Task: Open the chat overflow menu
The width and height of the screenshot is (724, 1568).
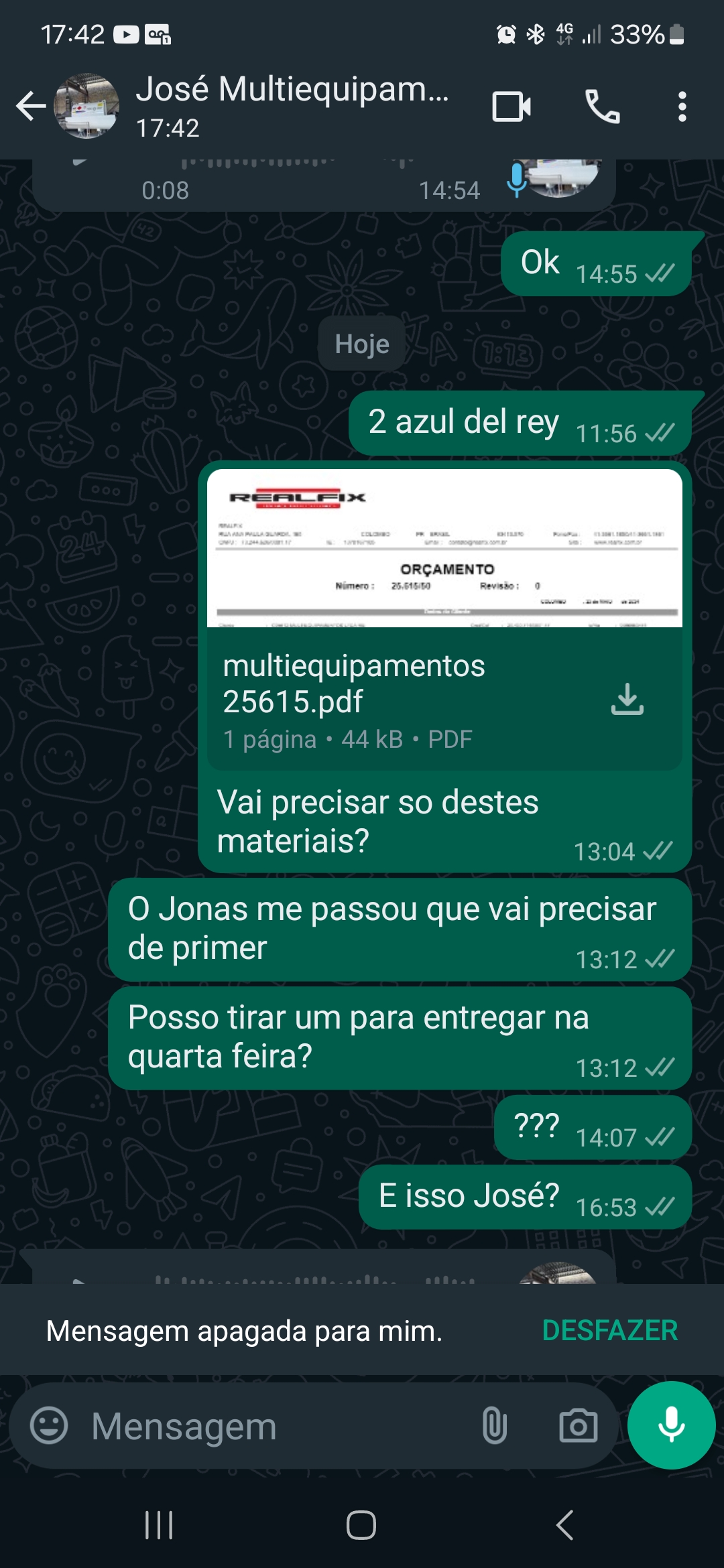Action: [x=682, y=107]
